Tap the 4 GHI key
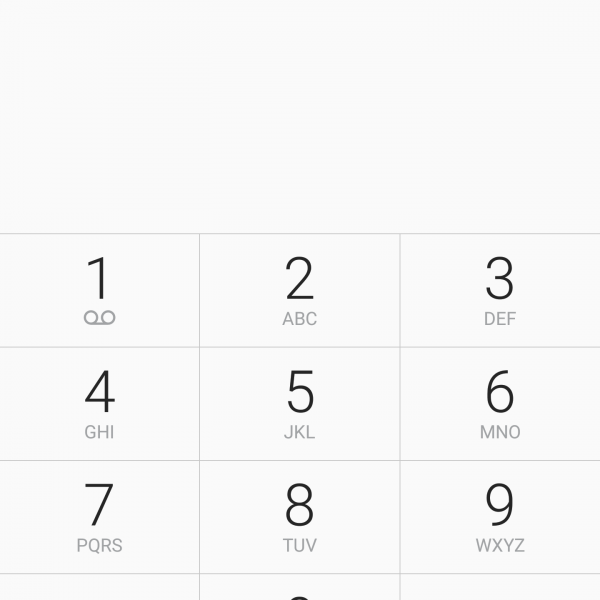The image size is (600, 600). pos(99,404)
